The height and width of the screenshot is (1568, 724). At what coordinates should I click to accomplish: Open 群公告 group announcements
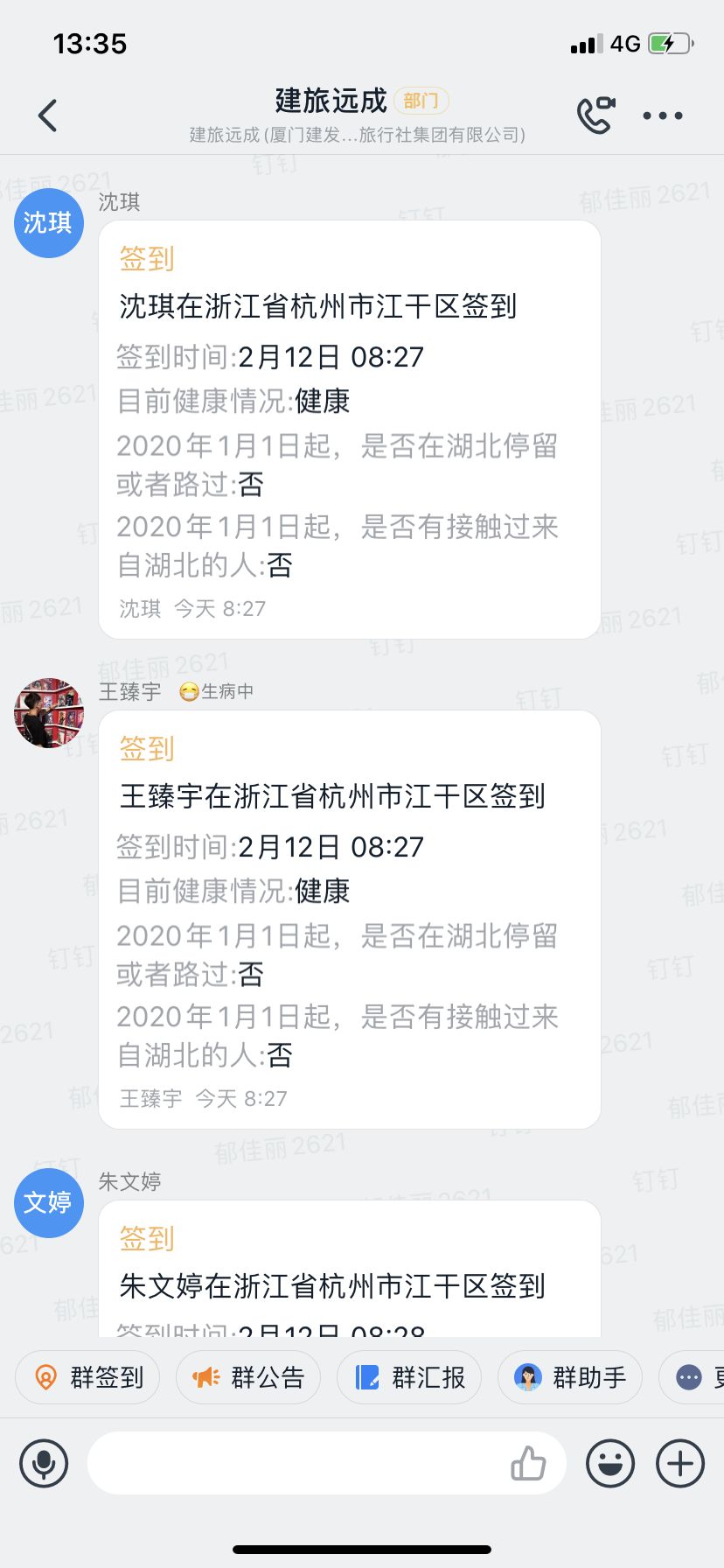click(x=248, y=1377)
